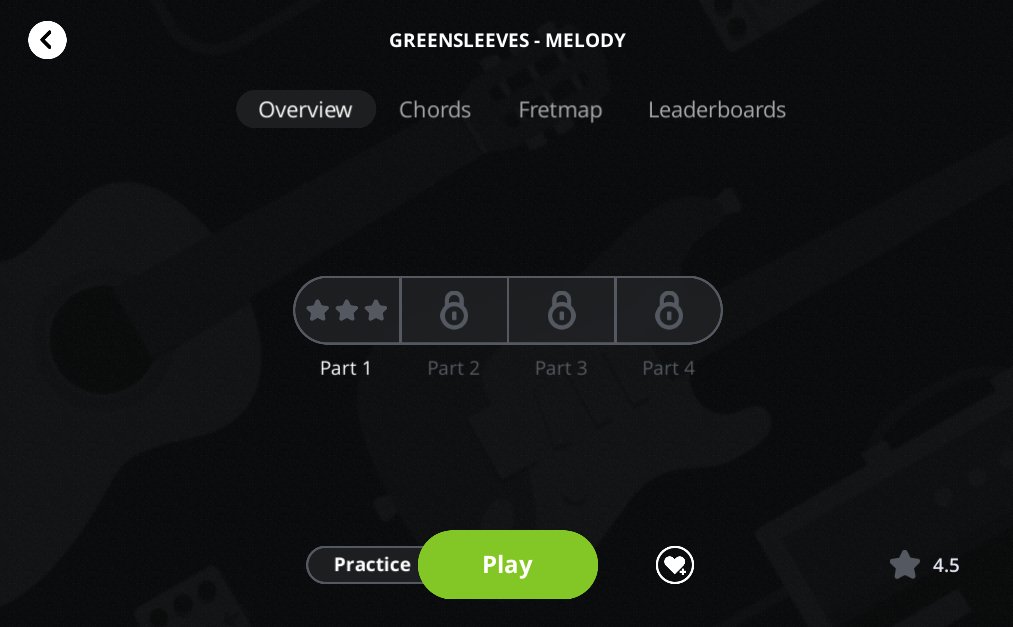The height and width of the screenshot is (627, 1013).
Task: Tap the locked Part 2 segment
Action: (454, 311)
